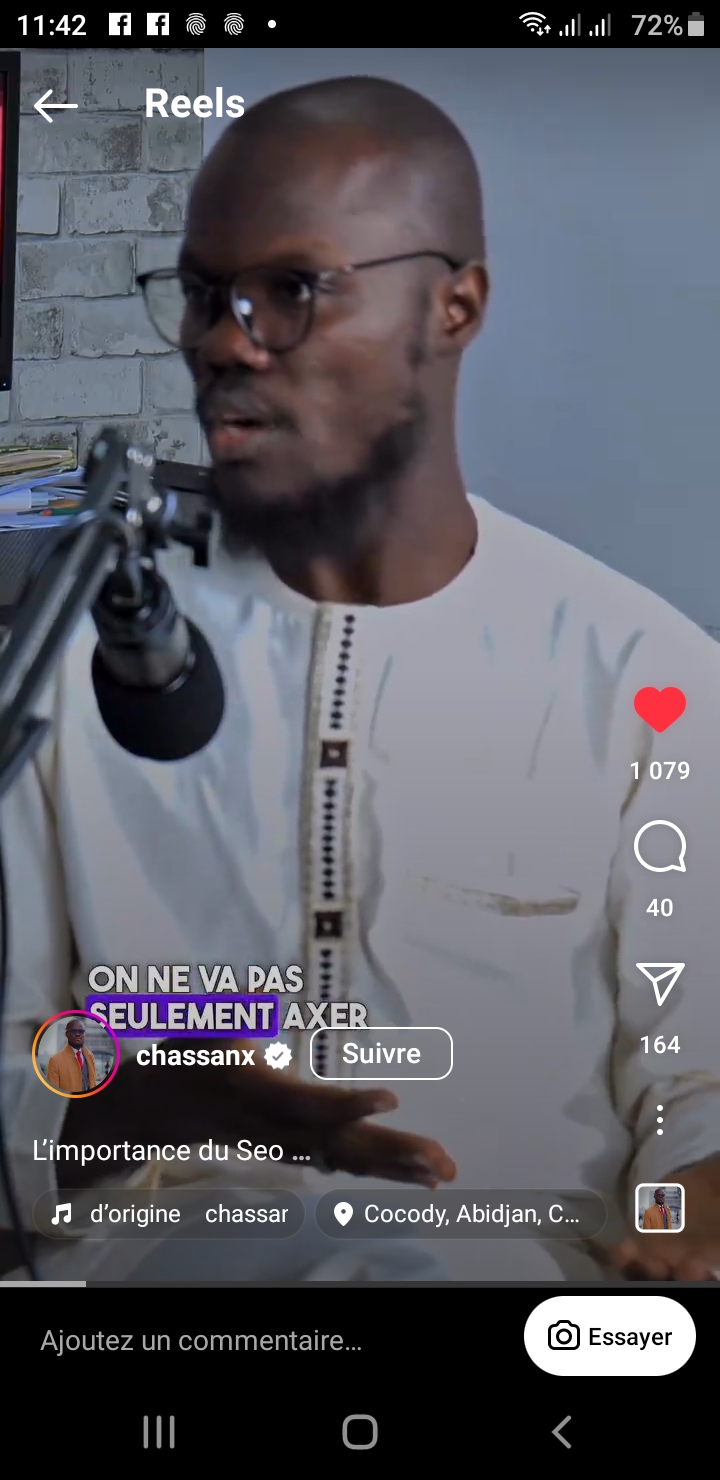This screenshot has width=720, height=1480.
Task: Share this reel via the paper plane
Action: coord(660,985)
